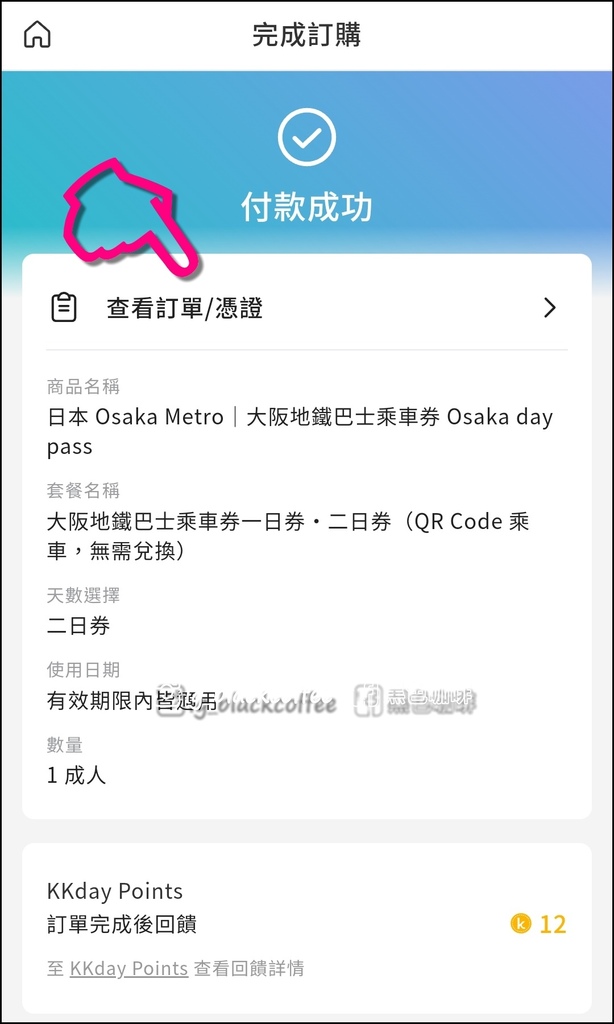Open 查看訂單/憑證 to view the order voucher

[306, 308]
